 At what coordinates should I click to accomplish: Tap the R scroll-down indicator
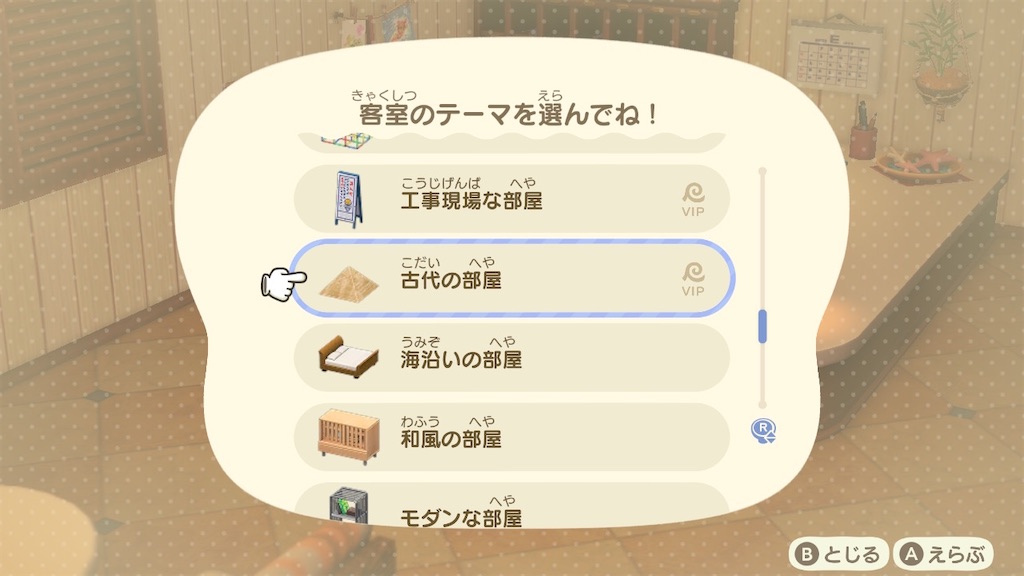(x=764, y=431)
